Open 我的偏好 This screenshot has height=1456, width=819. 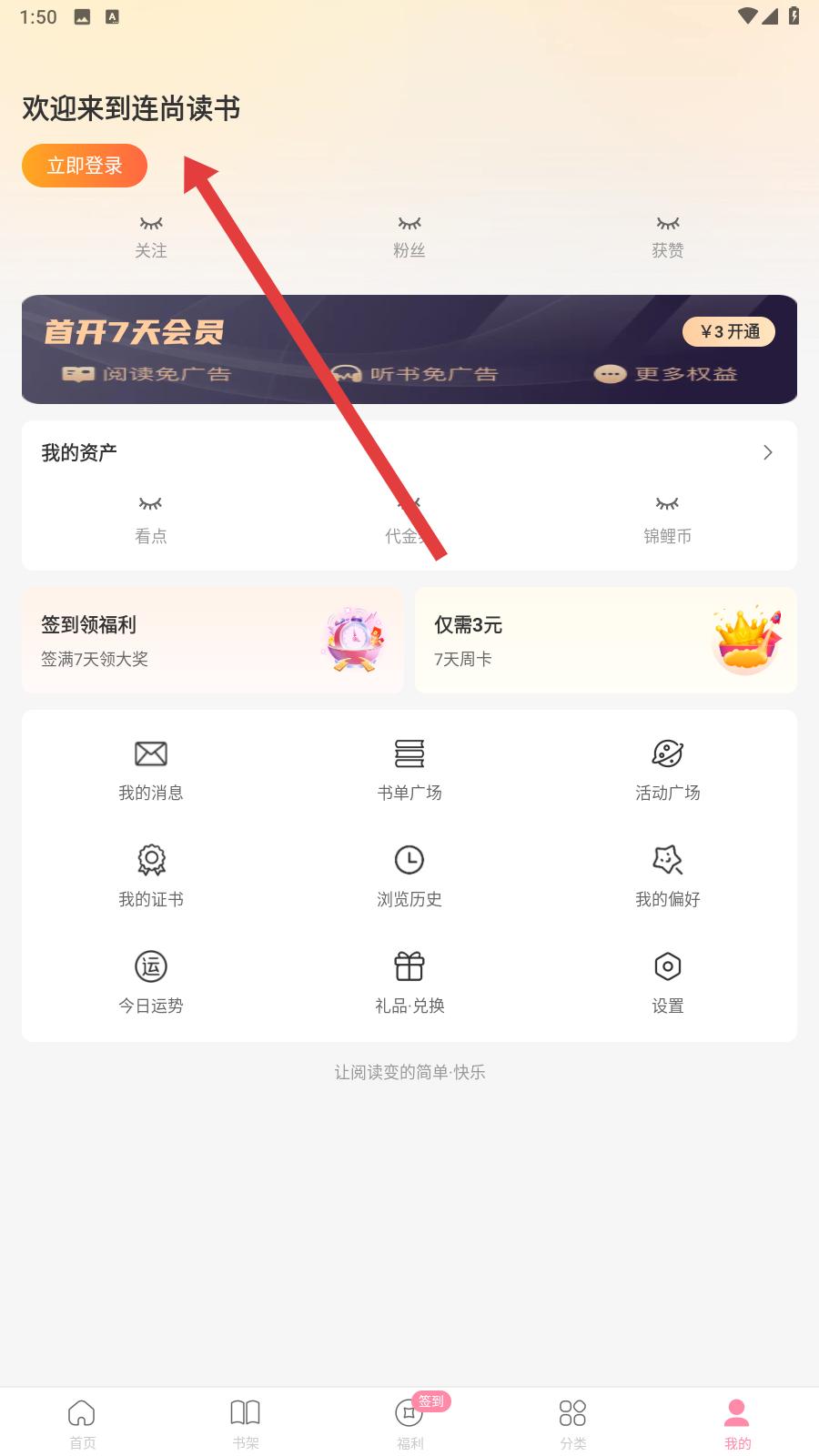(x=667, y=875)
